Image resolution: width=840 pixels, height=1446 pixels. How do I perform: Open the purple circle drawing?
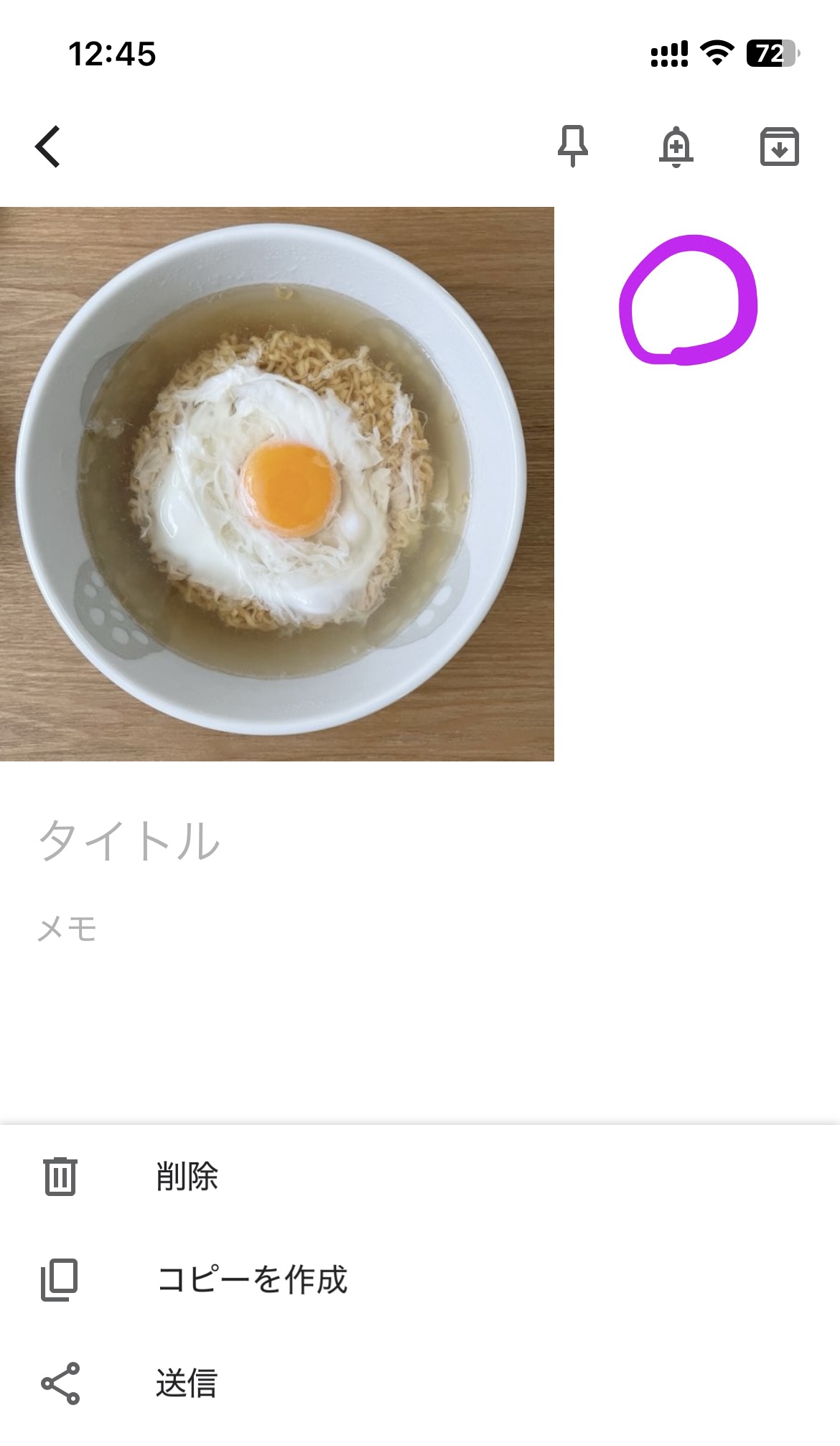[688, 300]
